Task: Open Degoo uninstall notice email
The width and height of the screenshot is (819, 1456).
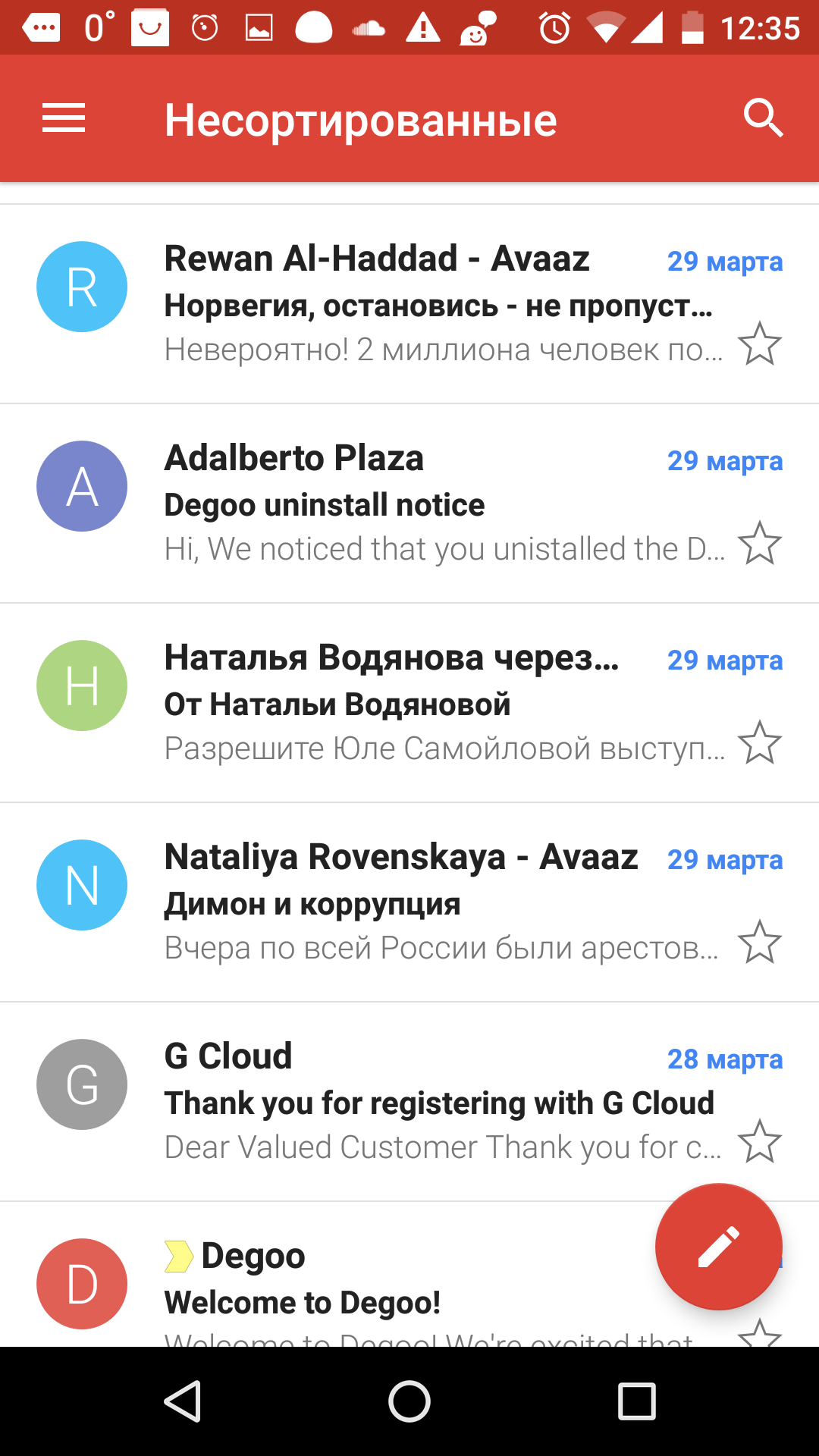Action: (409, 504)
